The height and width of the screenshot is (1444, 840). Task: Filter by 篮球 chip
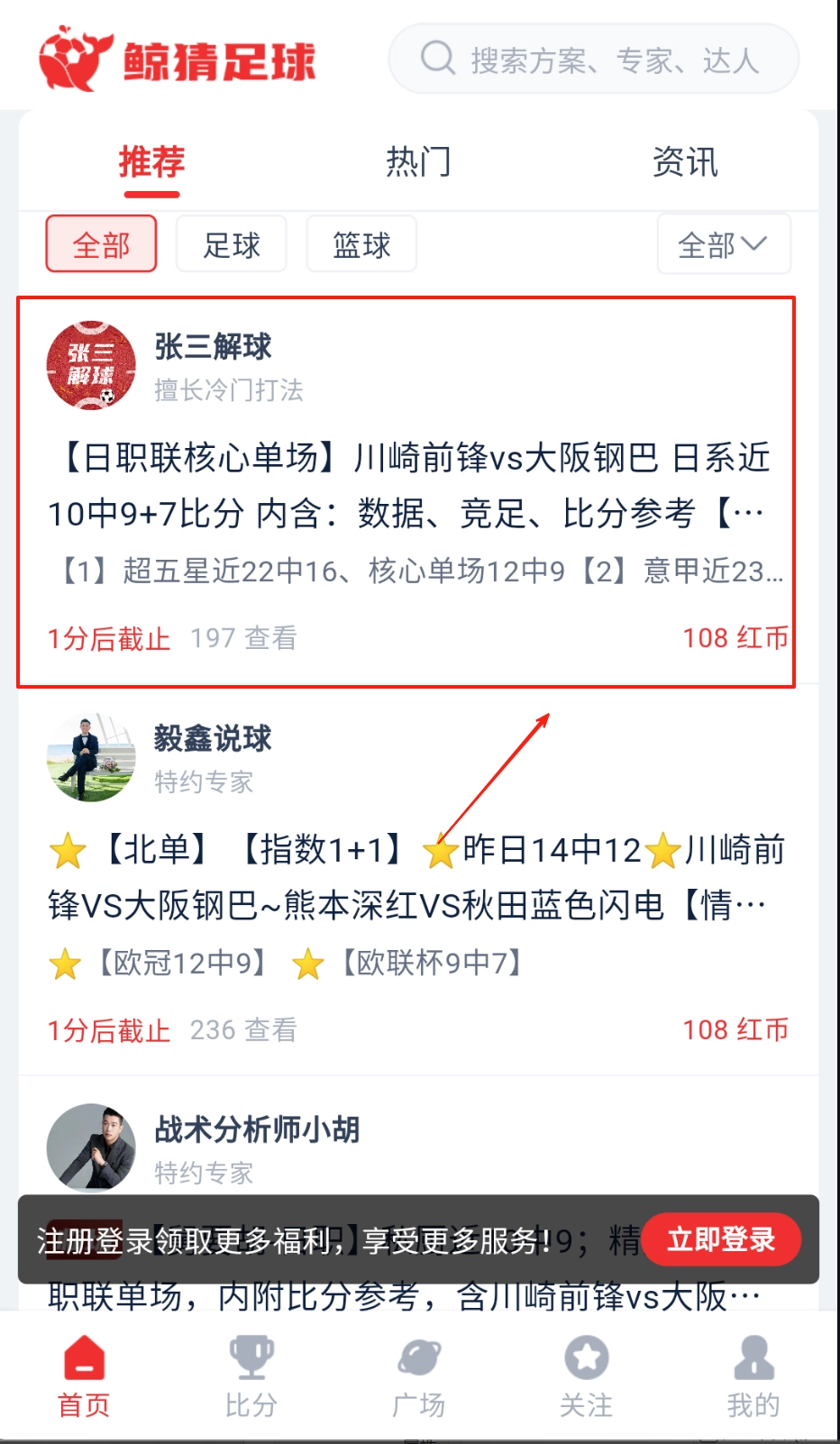pyautogui.click(x=361, y=244)
